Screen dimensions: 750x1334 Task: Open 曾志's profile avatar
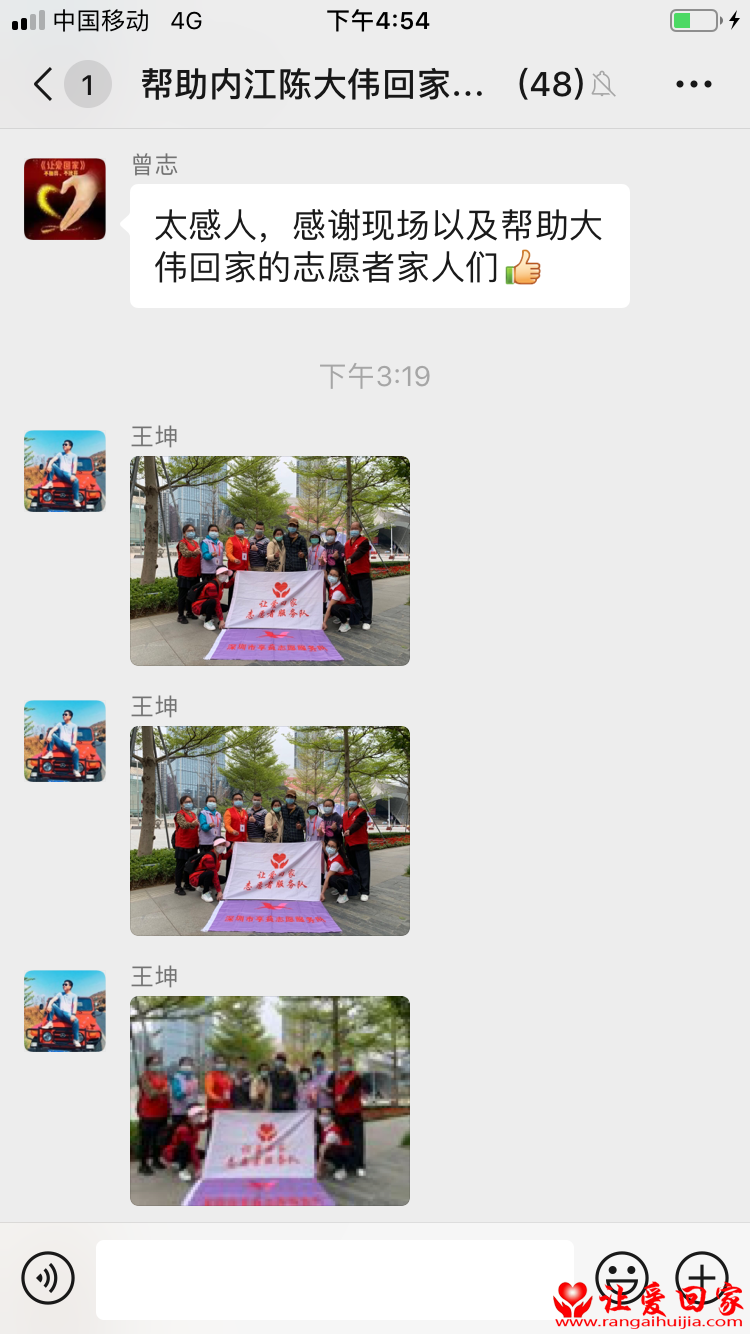[65, 199]
